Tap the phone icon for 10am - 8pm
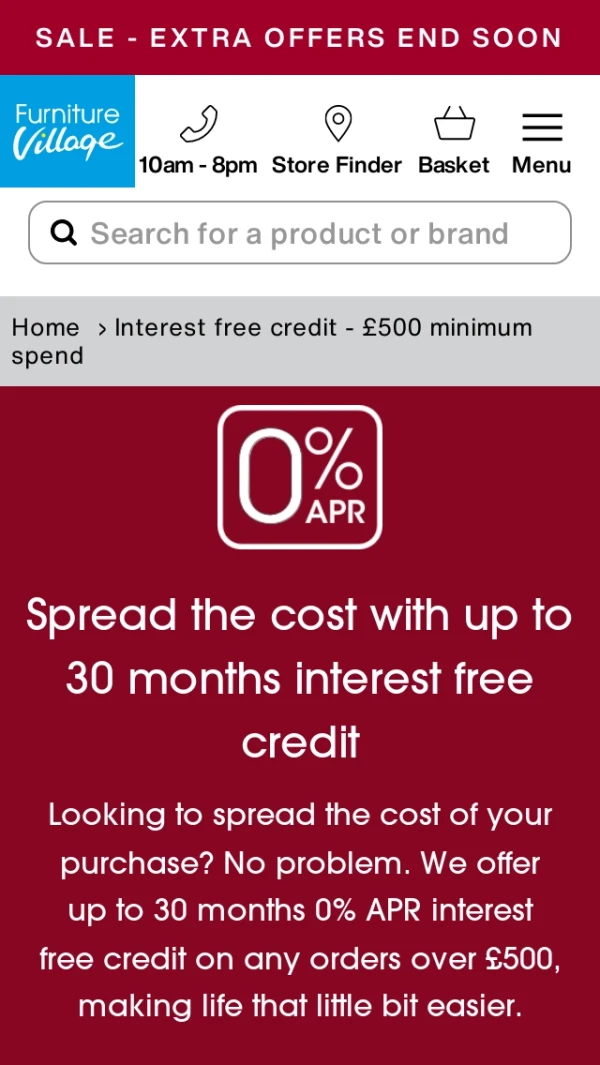 (198, 126)
